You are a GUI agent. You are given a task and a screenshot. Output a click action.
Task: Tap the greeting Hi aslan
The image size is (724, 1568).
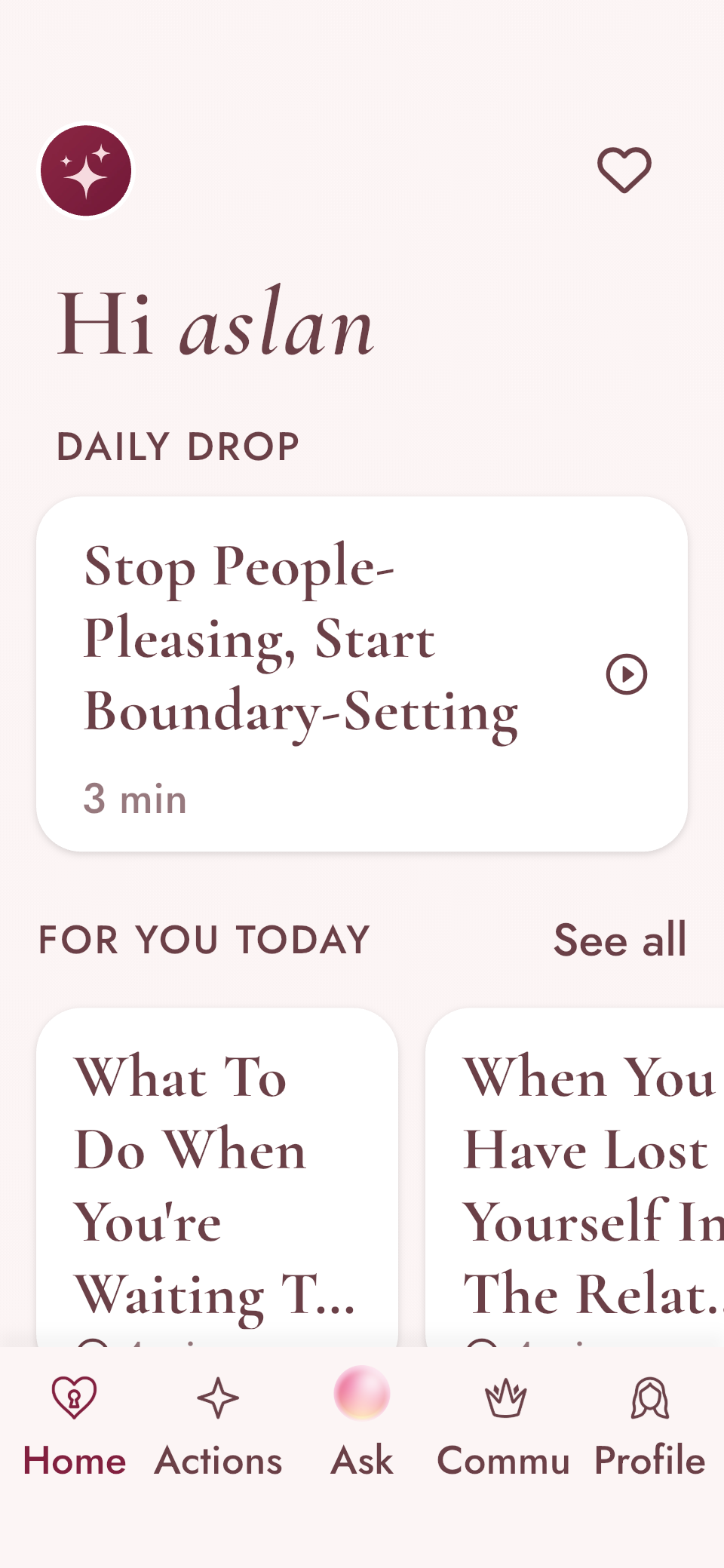(216, 324)
